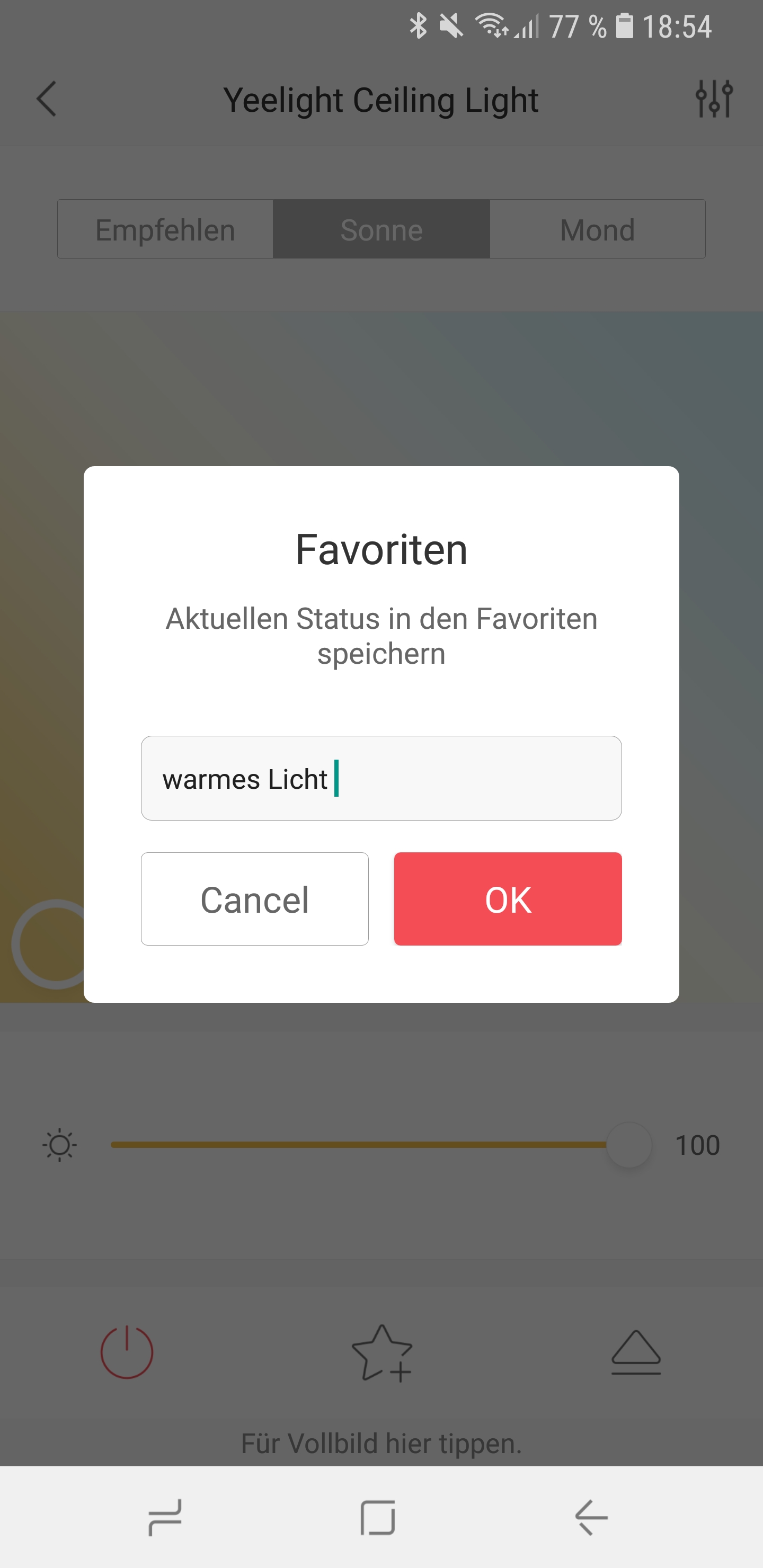Viewport: 763px width, 1568px height.
Task: Open the recent apps overview
Action: 165,1517
